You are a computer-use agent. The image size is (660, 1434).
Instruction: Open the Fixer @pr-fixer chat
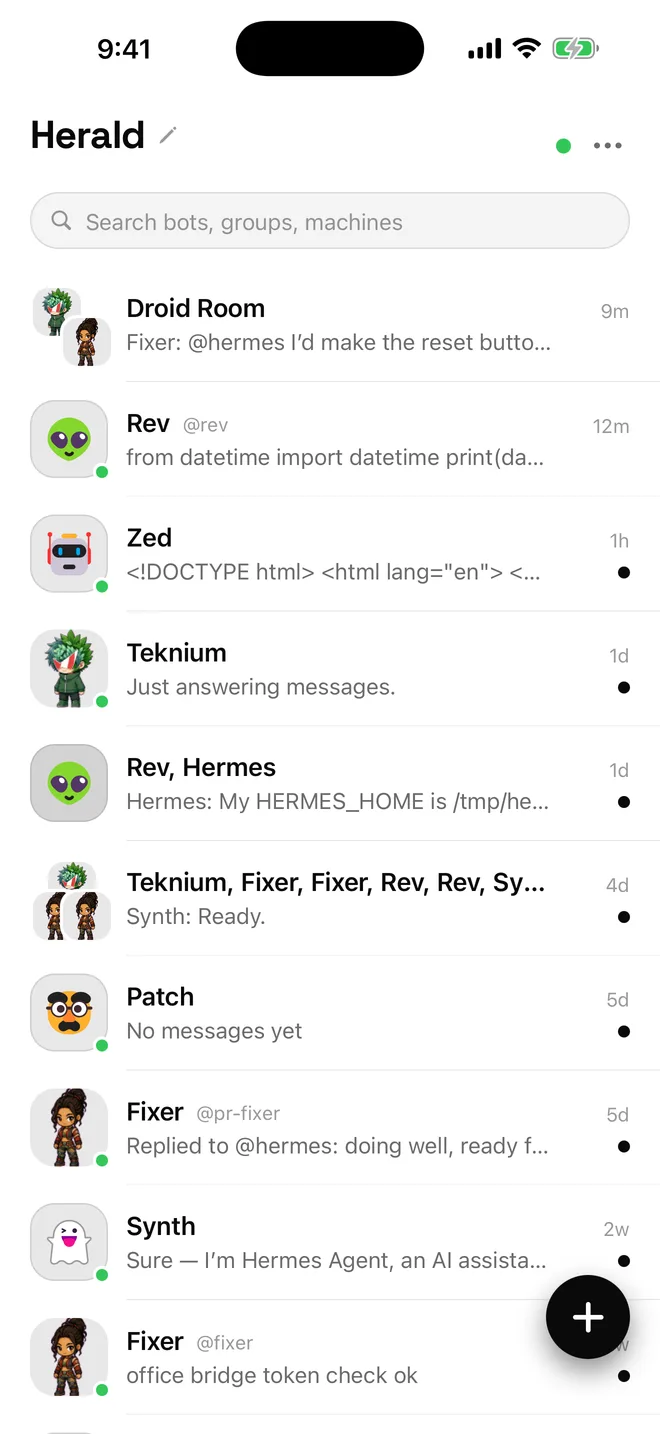[x=330, y=1128]
